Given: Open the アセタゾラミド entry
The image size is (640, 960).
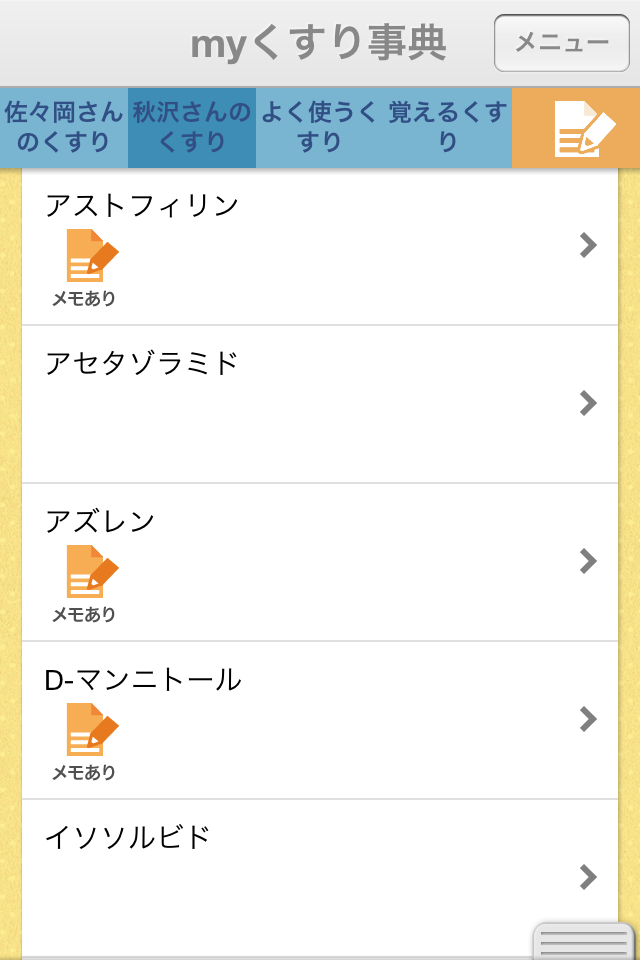Looking at the screenshot, I should tap(320, 404).
